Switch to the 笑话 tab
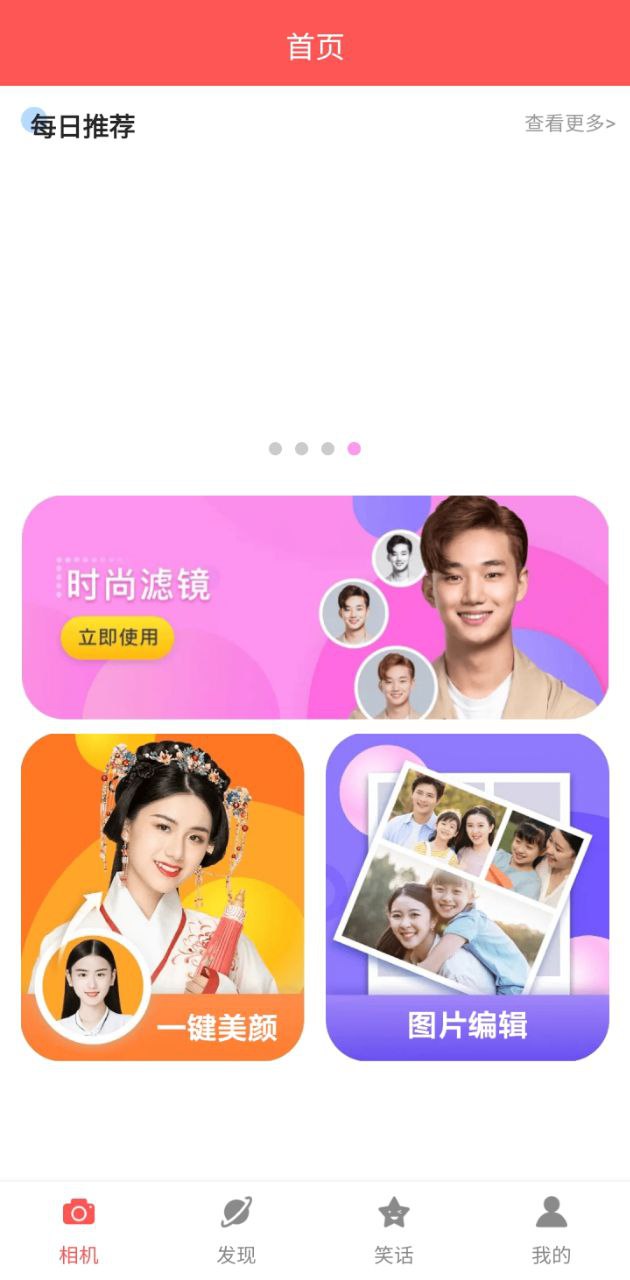Image resolution: width=630 pixels, height=1280 pixels. click(x=393, y=1231)
